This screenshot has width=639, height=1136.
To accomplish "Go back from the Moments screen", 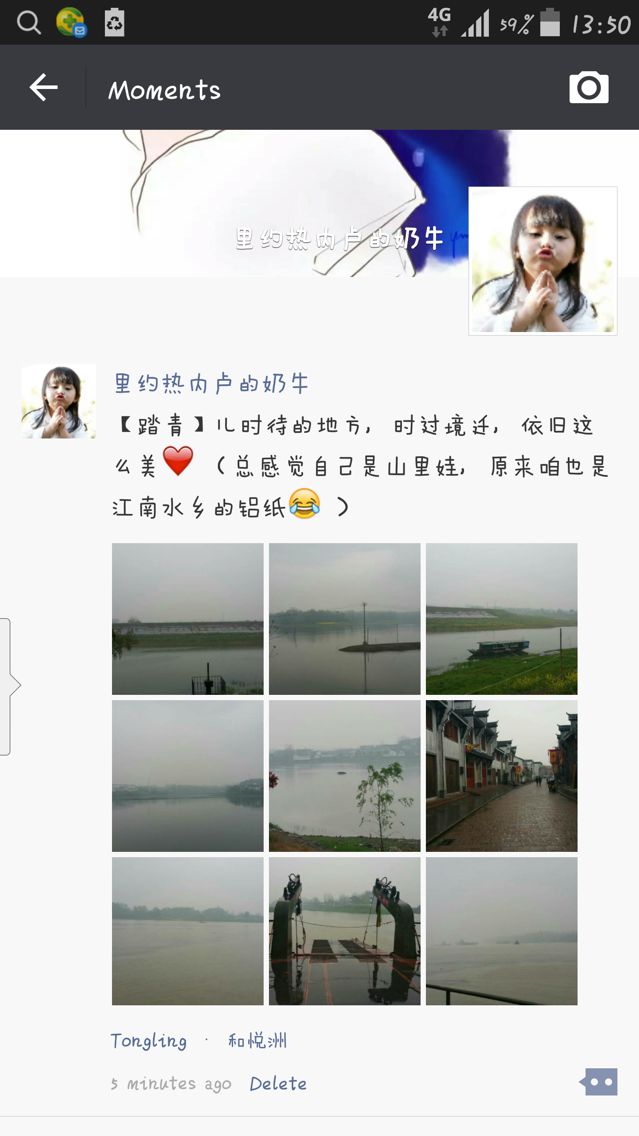I will 43,88.
